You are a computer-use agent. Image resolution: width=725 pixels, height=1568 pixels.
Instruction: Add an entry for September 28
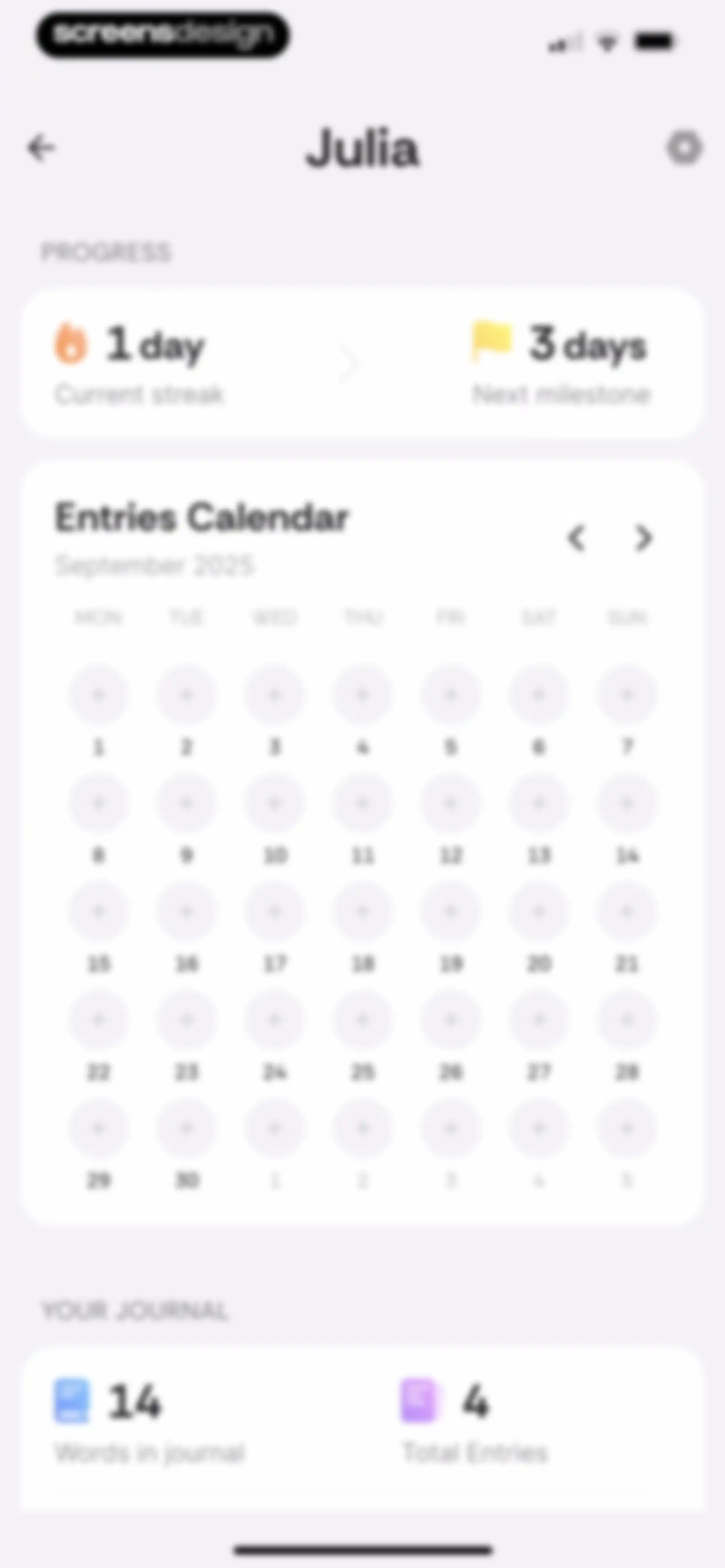(627, 1020)
